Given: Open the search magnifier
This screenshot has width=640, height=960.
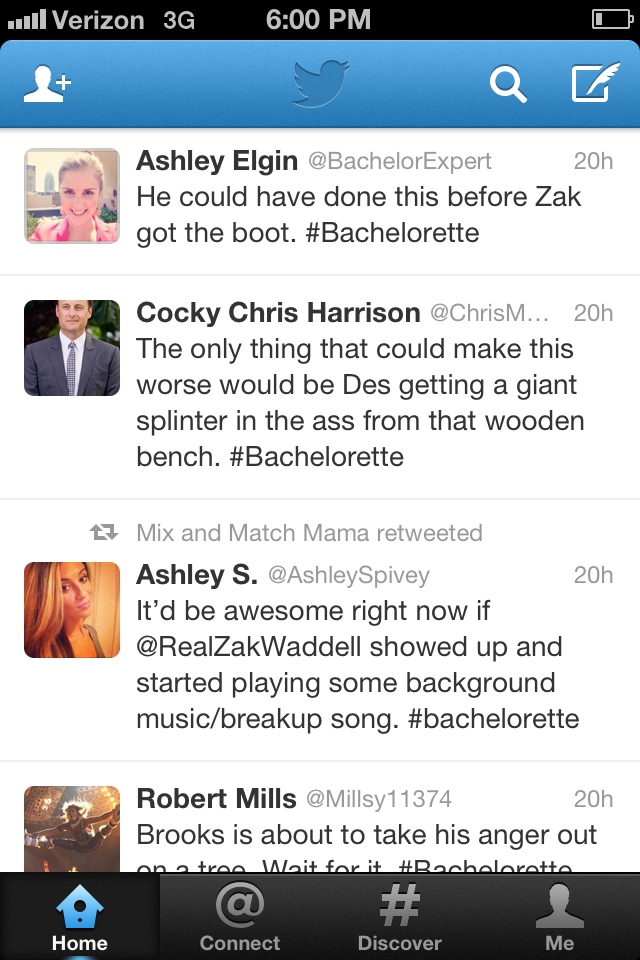Looking at the screenshot, I should (507, 85).
